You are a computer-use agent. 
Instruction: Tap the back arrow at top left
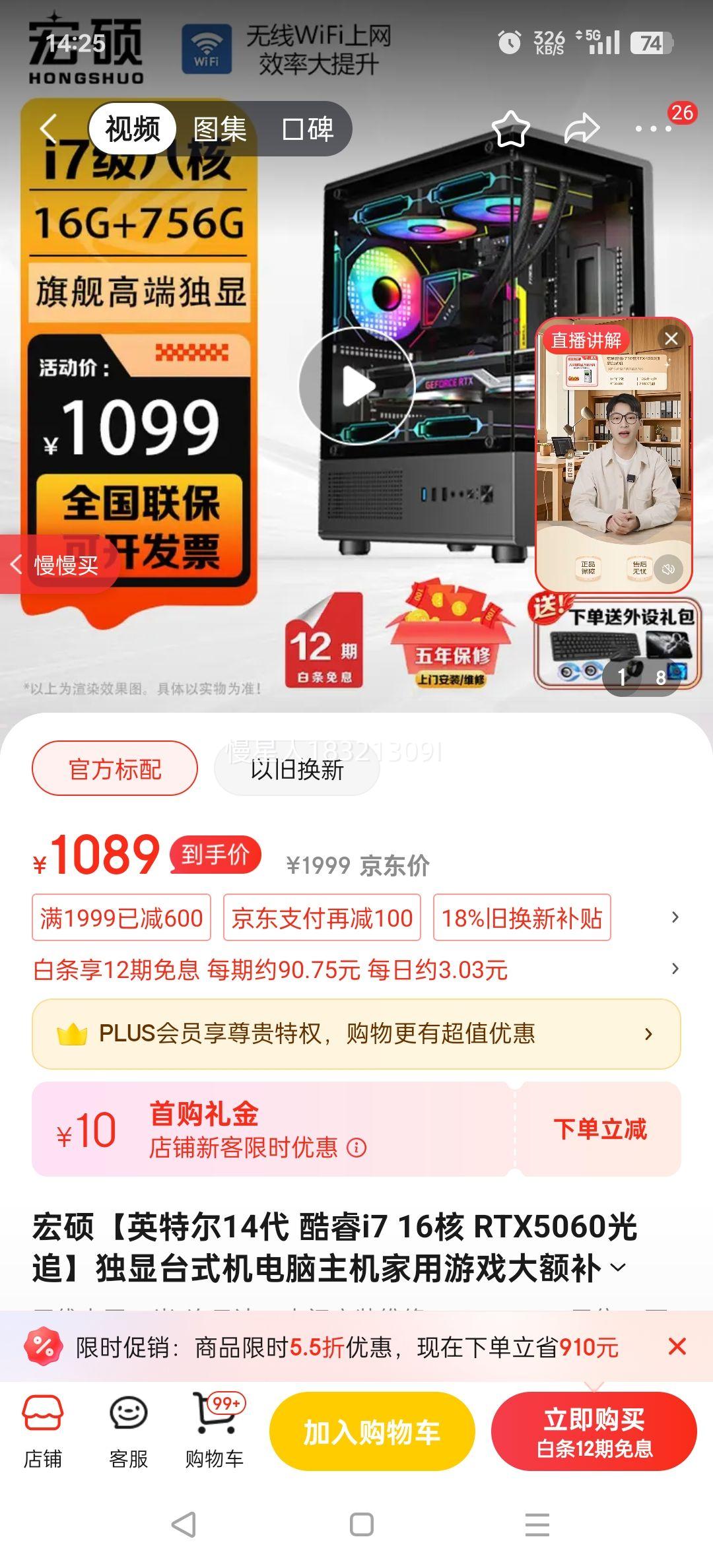[x=46, y=128]
